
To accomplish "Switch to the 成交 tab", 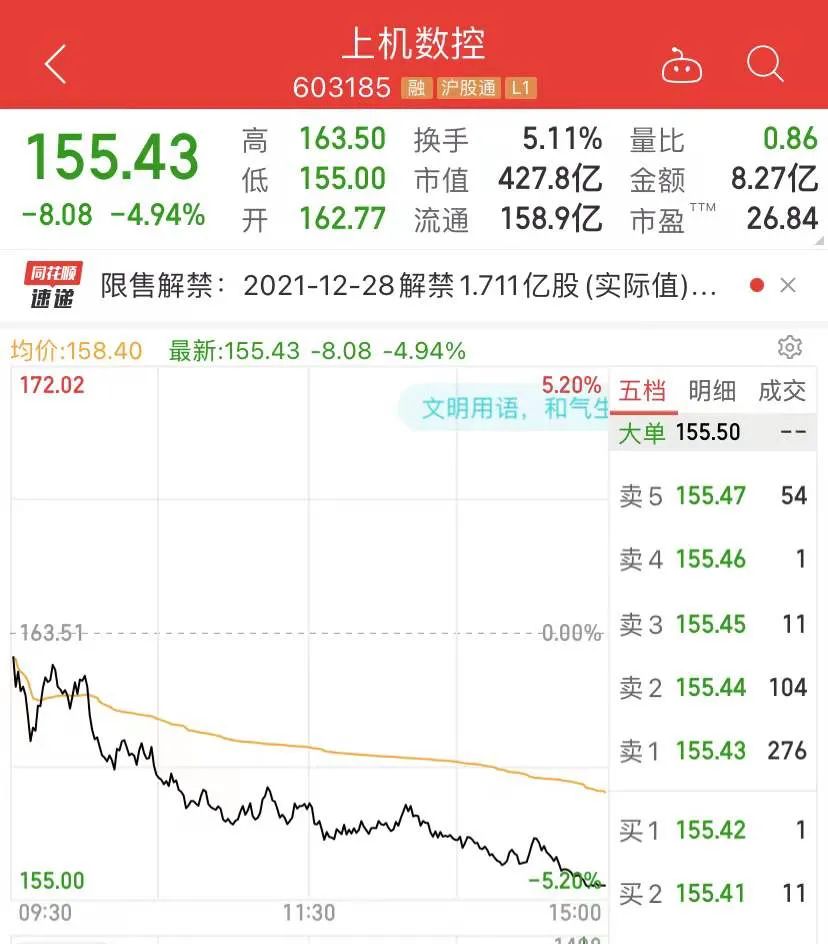I will pyautogui.click(x=782, y=391).
